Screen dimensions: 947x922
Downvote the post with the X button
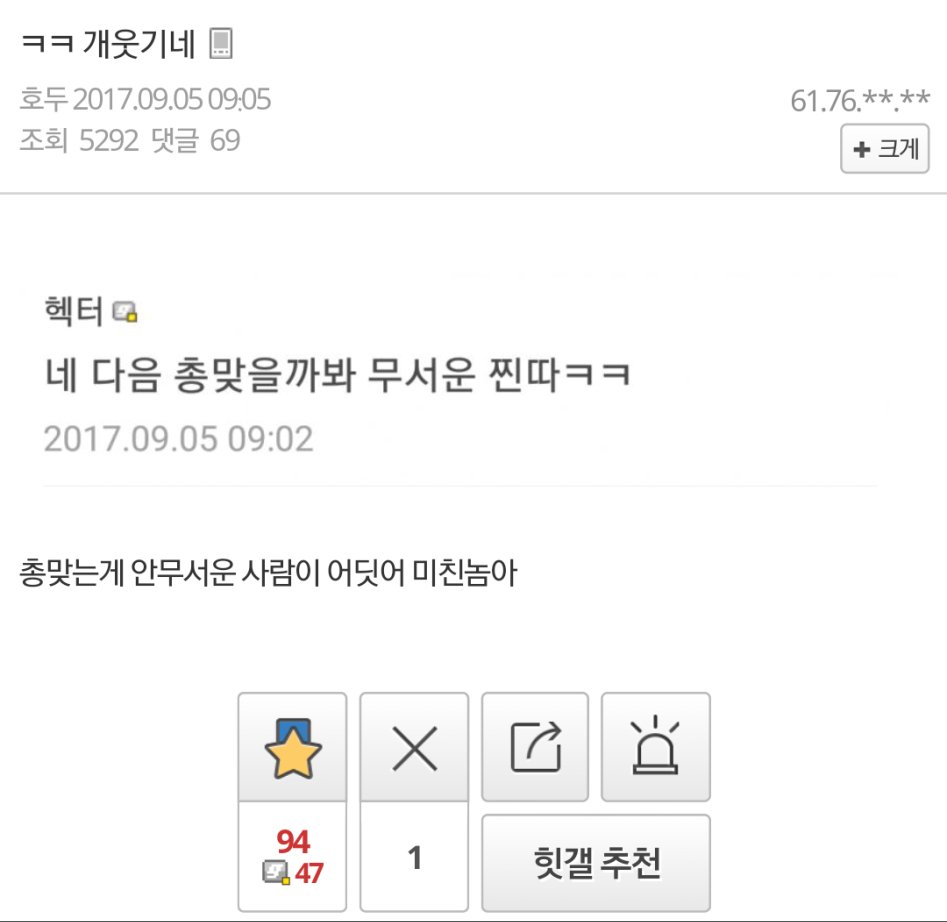point(414,747)
